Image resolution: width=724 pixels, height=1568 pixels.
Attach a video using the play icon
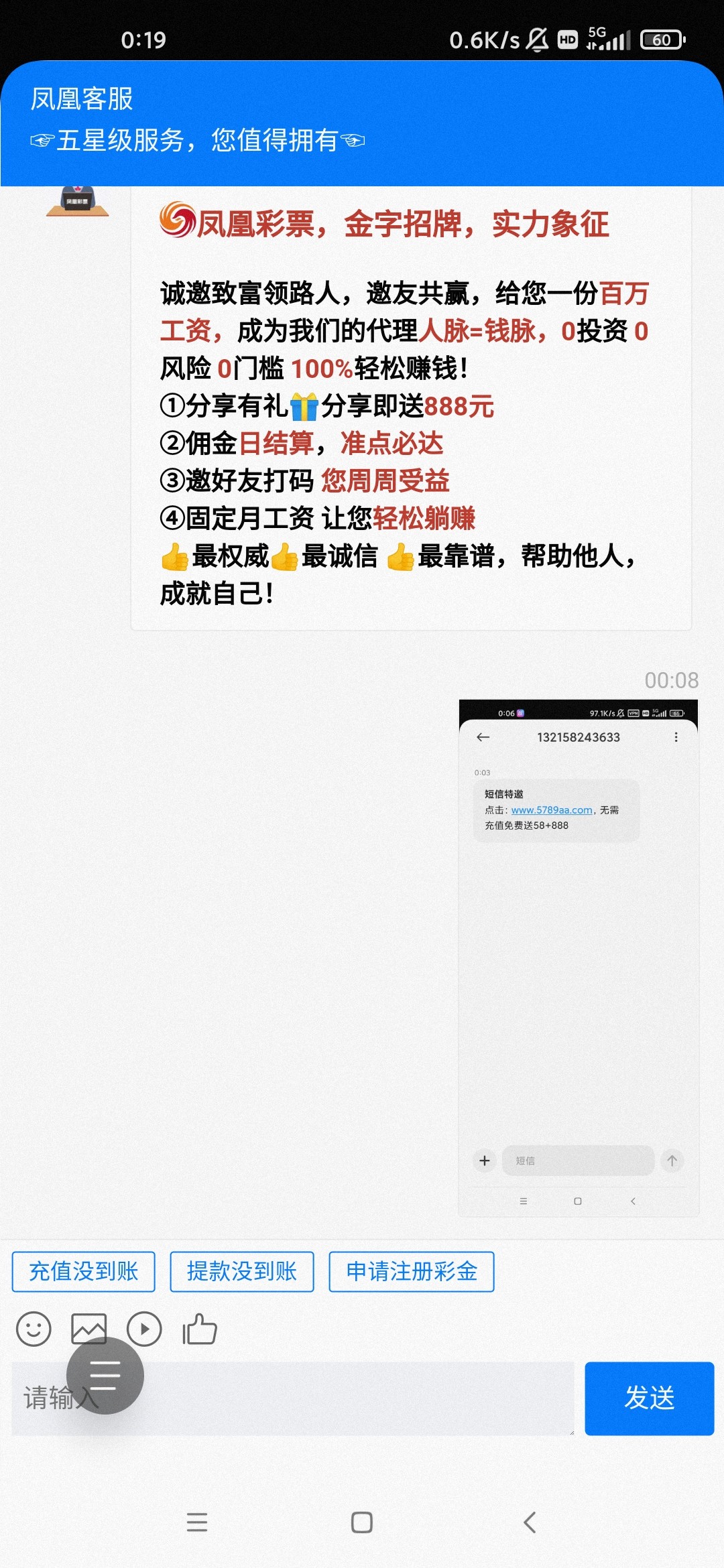pos(144,1329)
